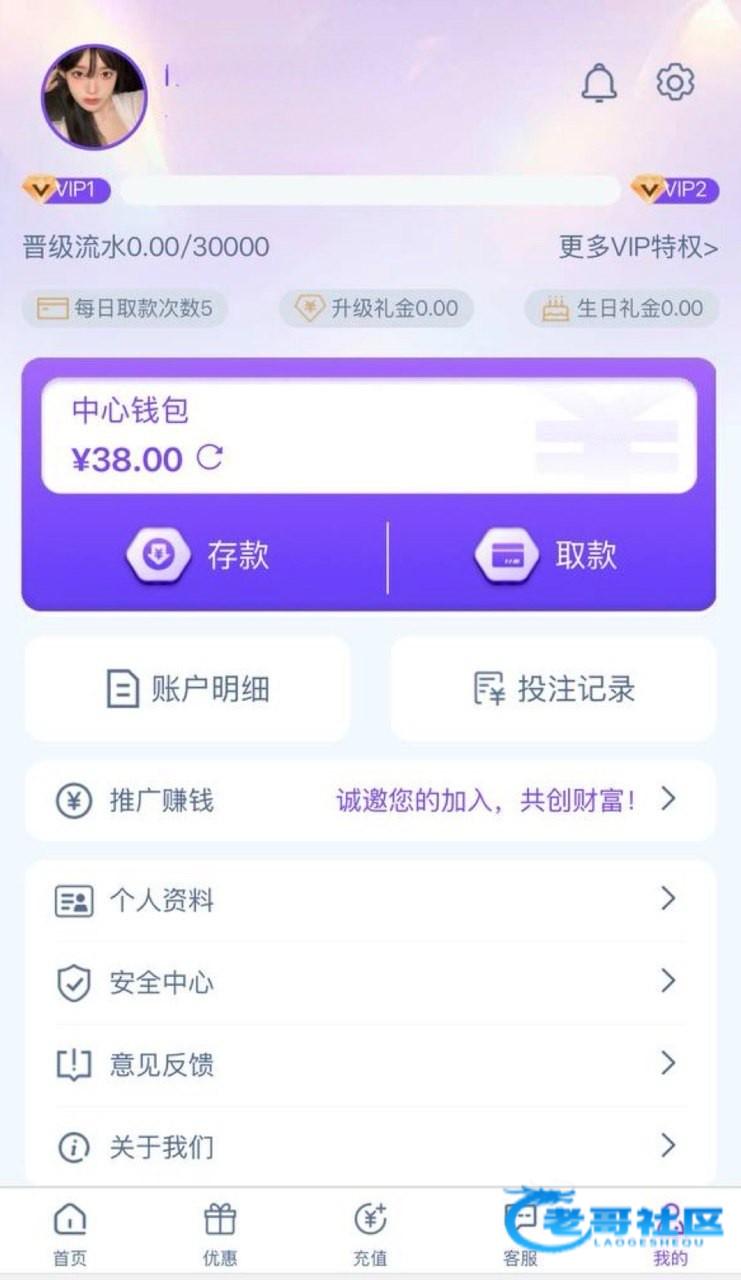The width and height of the screenshot is (741, 1280).
Task: Open 投注记录 records
Action: [x=553, y=689]
